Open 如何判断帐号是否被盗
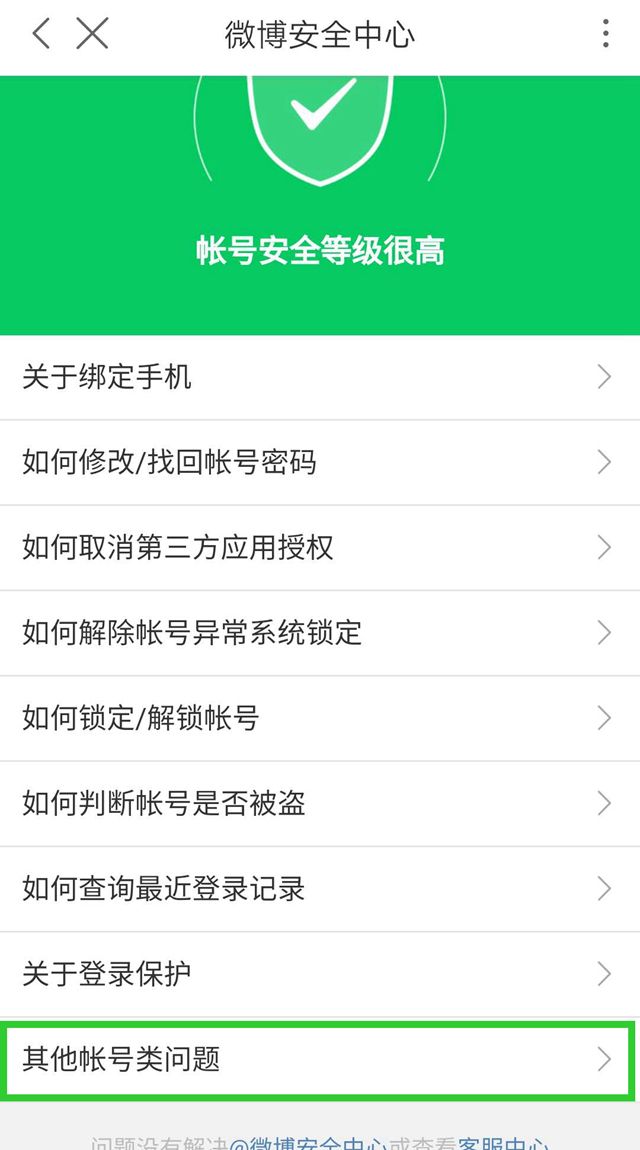The width and height of the screenshot is (640, 1150). (x=320, y=803)
